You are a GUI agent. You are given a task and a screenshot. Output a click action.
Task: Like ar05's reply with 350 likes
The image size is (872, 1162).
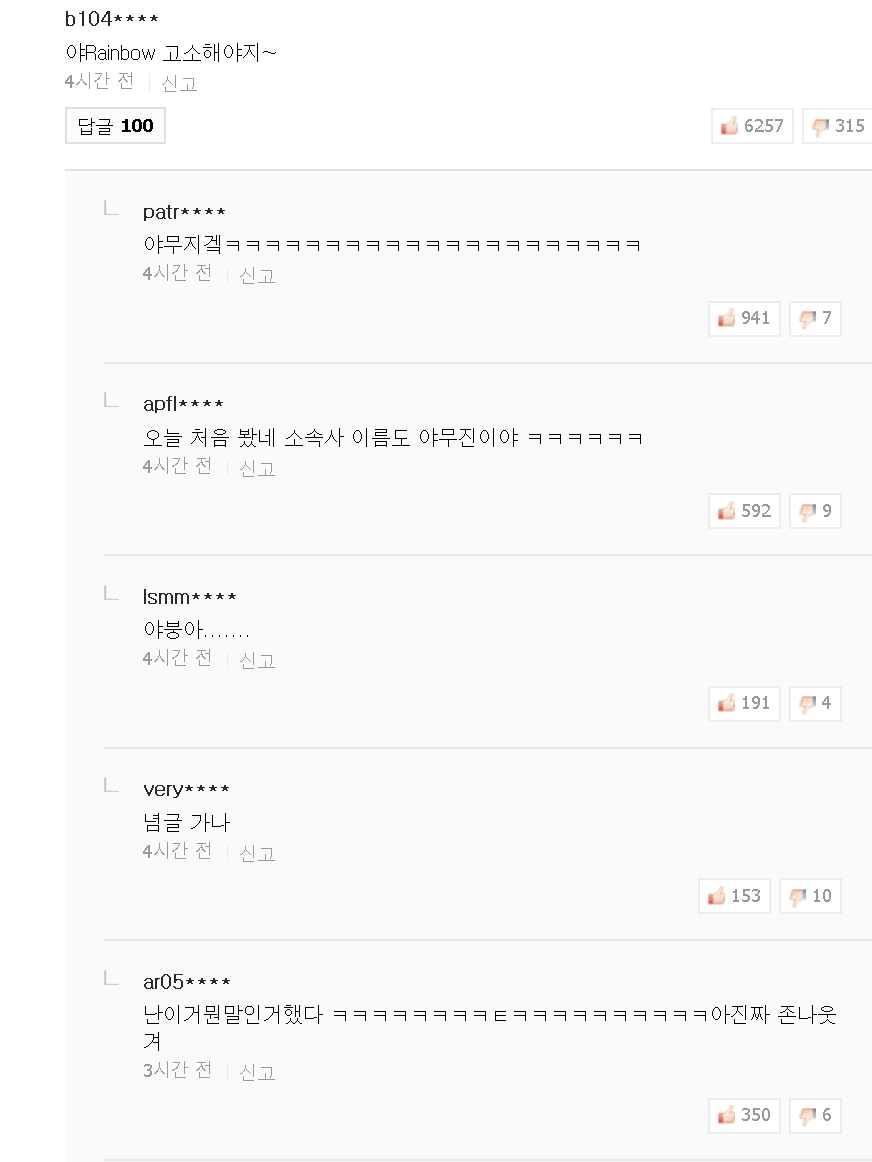[744, 1115]
